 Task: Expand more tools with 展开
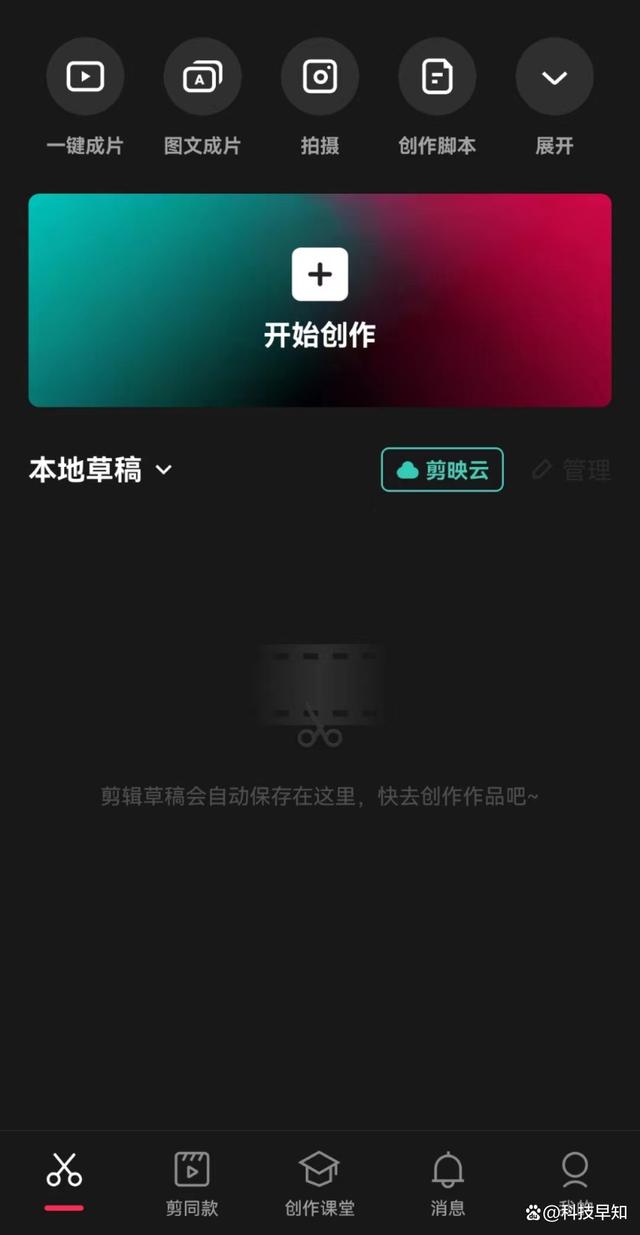[554, 78]
